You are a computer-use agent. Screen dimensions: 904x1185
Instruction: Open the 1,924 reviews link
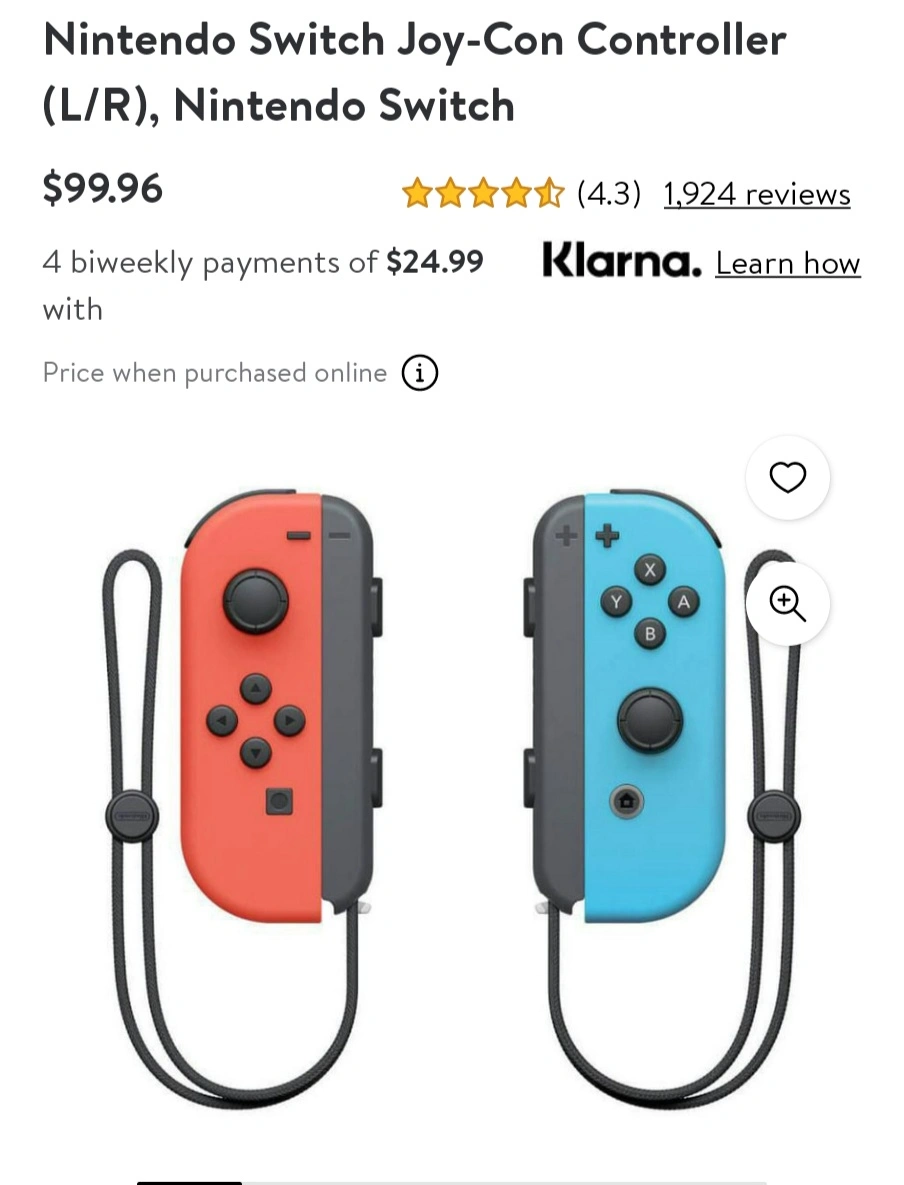tap(757, 193)
